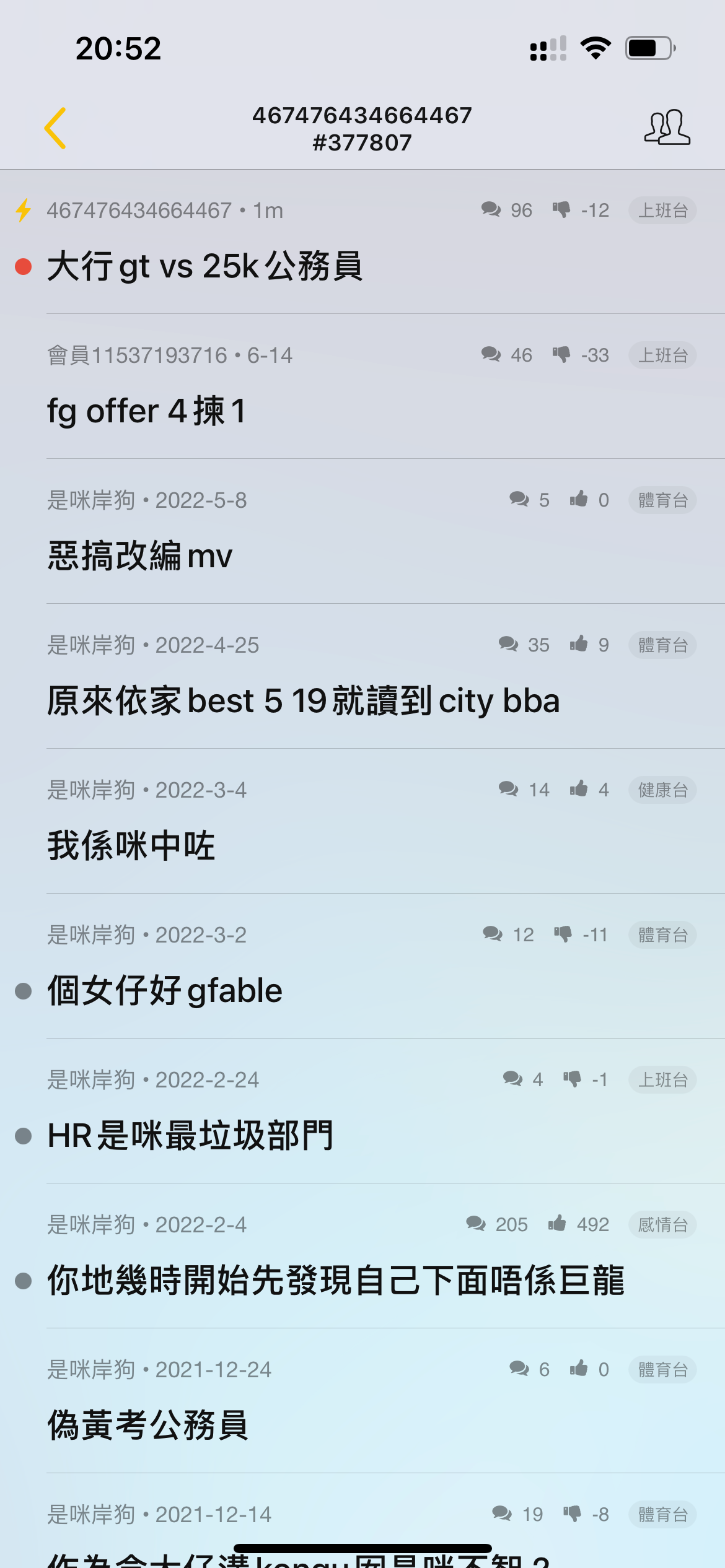Open thread about best 5 19 city bba
Viewport: 725px width, 1568px height.
(362, 676)
